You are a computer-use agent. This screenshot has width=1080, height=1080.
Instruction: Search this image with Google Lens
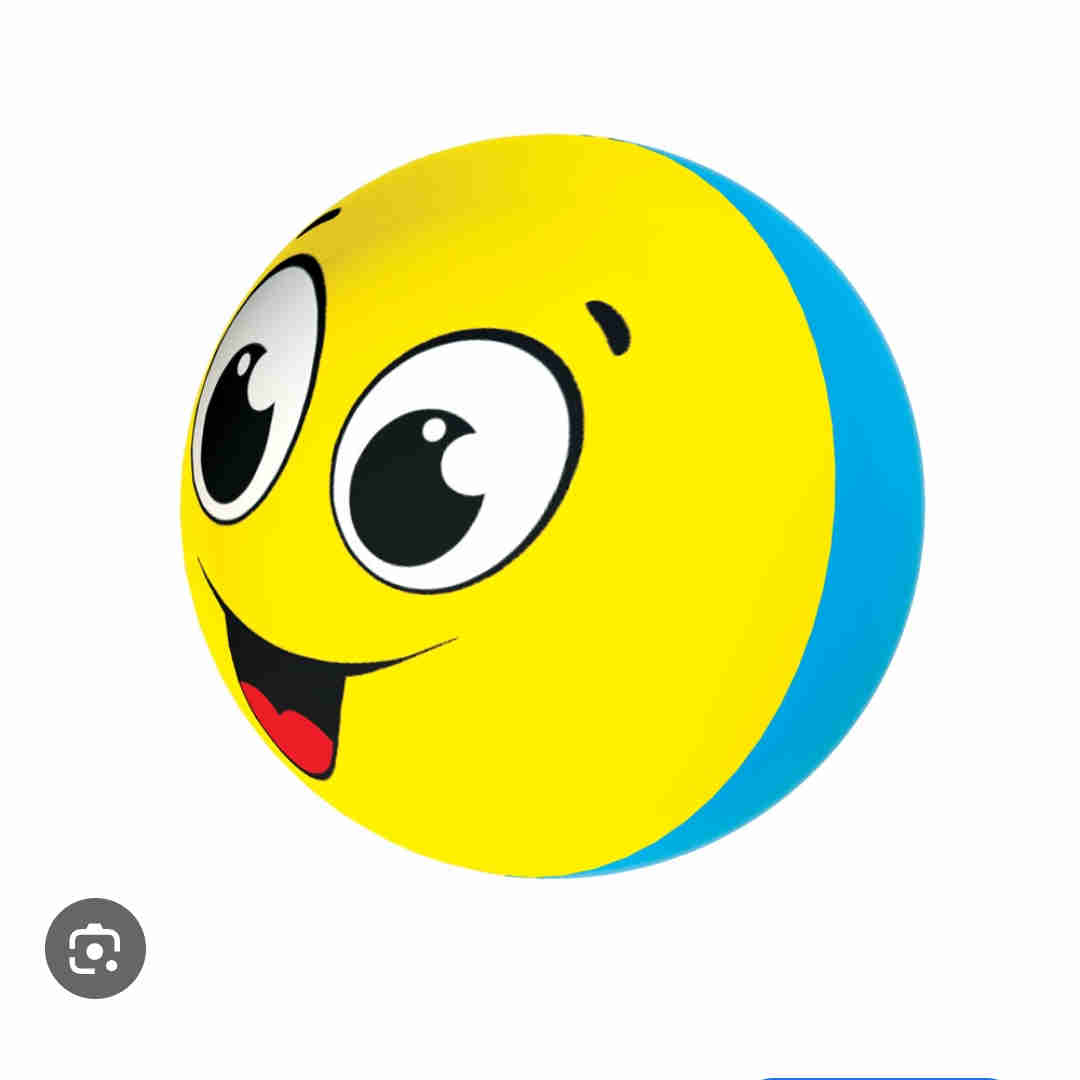(x=96, y=948)
